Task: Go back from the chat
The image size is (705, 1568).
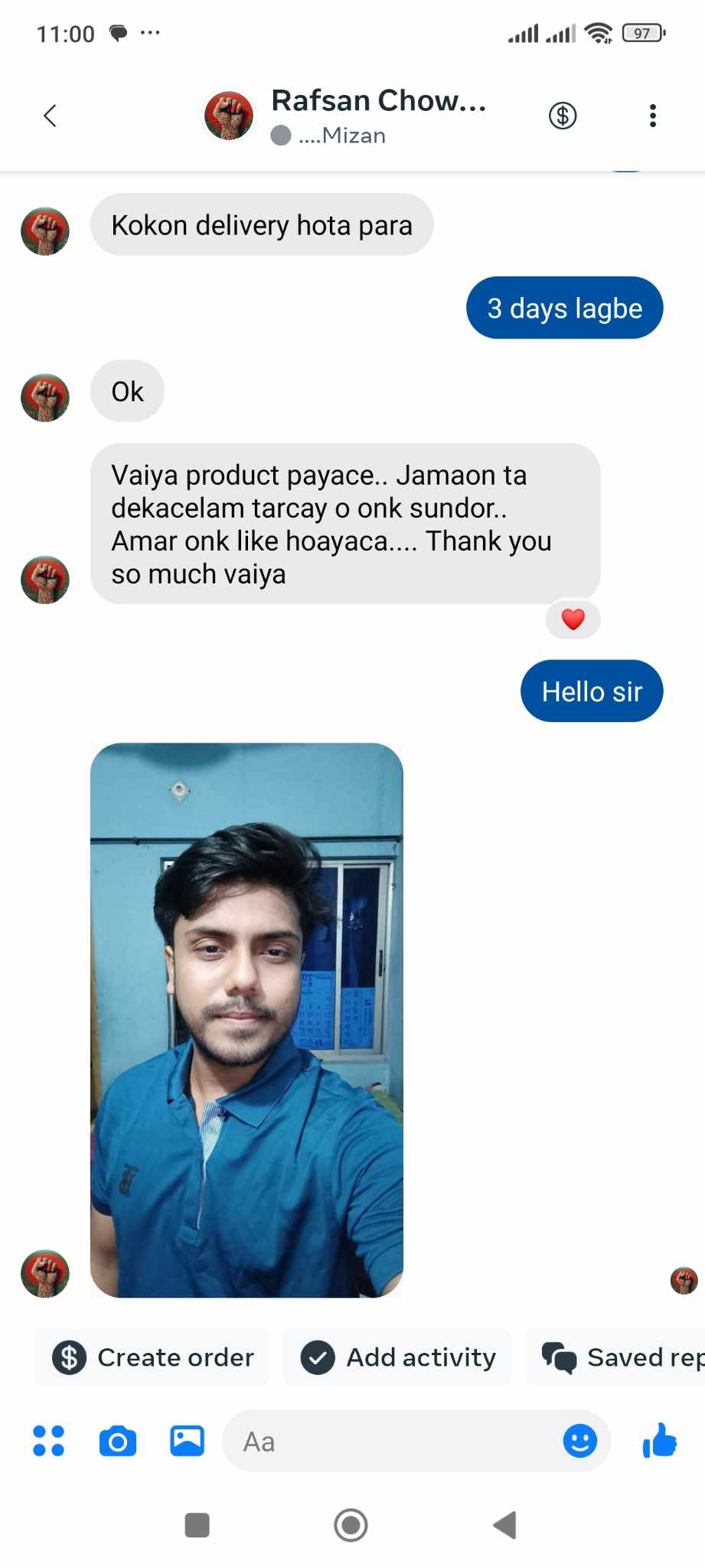Action: click(51, 116)
